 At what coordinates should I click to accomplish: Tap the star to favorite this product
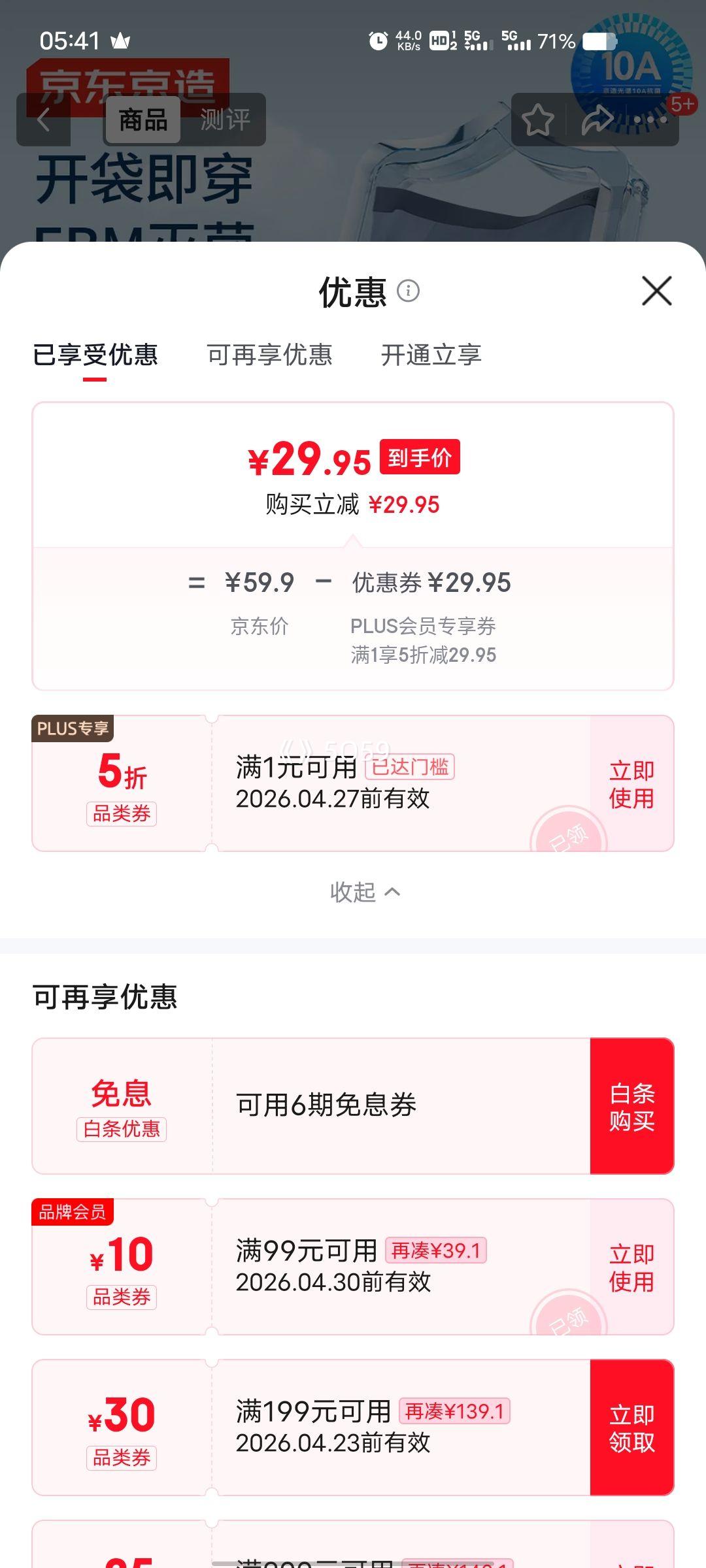(x=536, y=118)
